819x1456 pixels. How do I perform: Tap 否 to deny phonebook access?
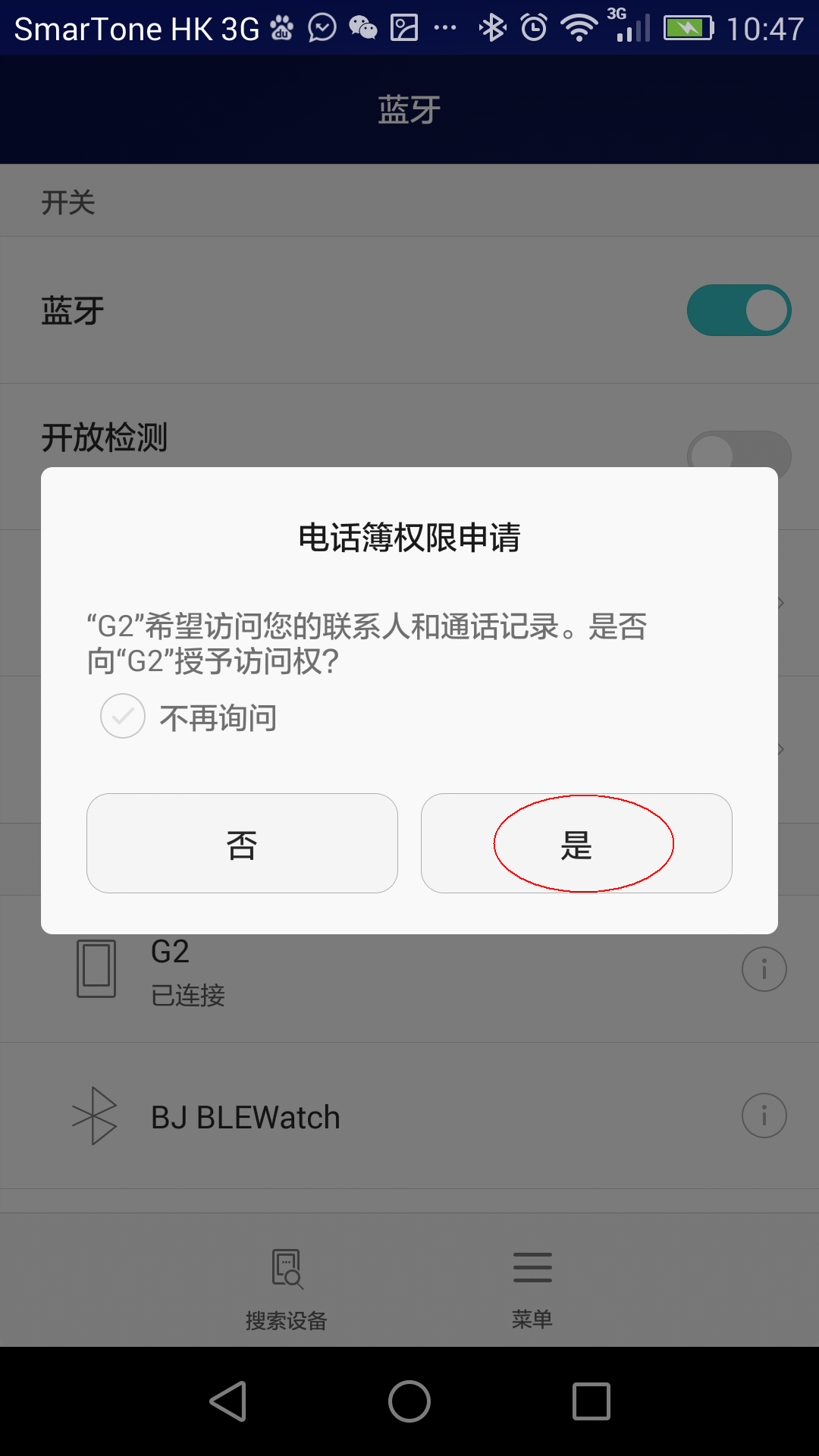(x=242, y=843)
